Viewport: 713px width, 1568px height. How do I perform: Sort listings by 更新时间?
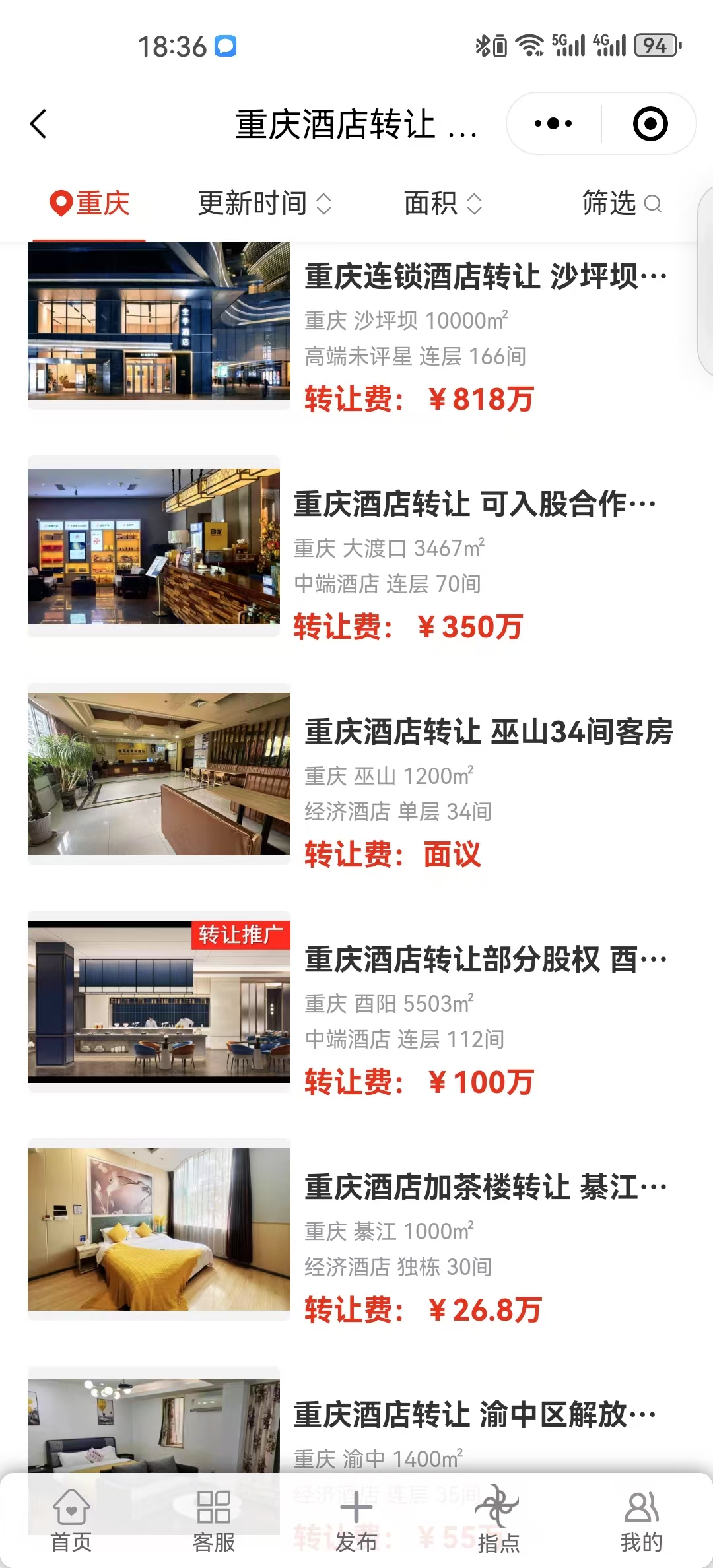pyautogui.click(x=264, y=203)
